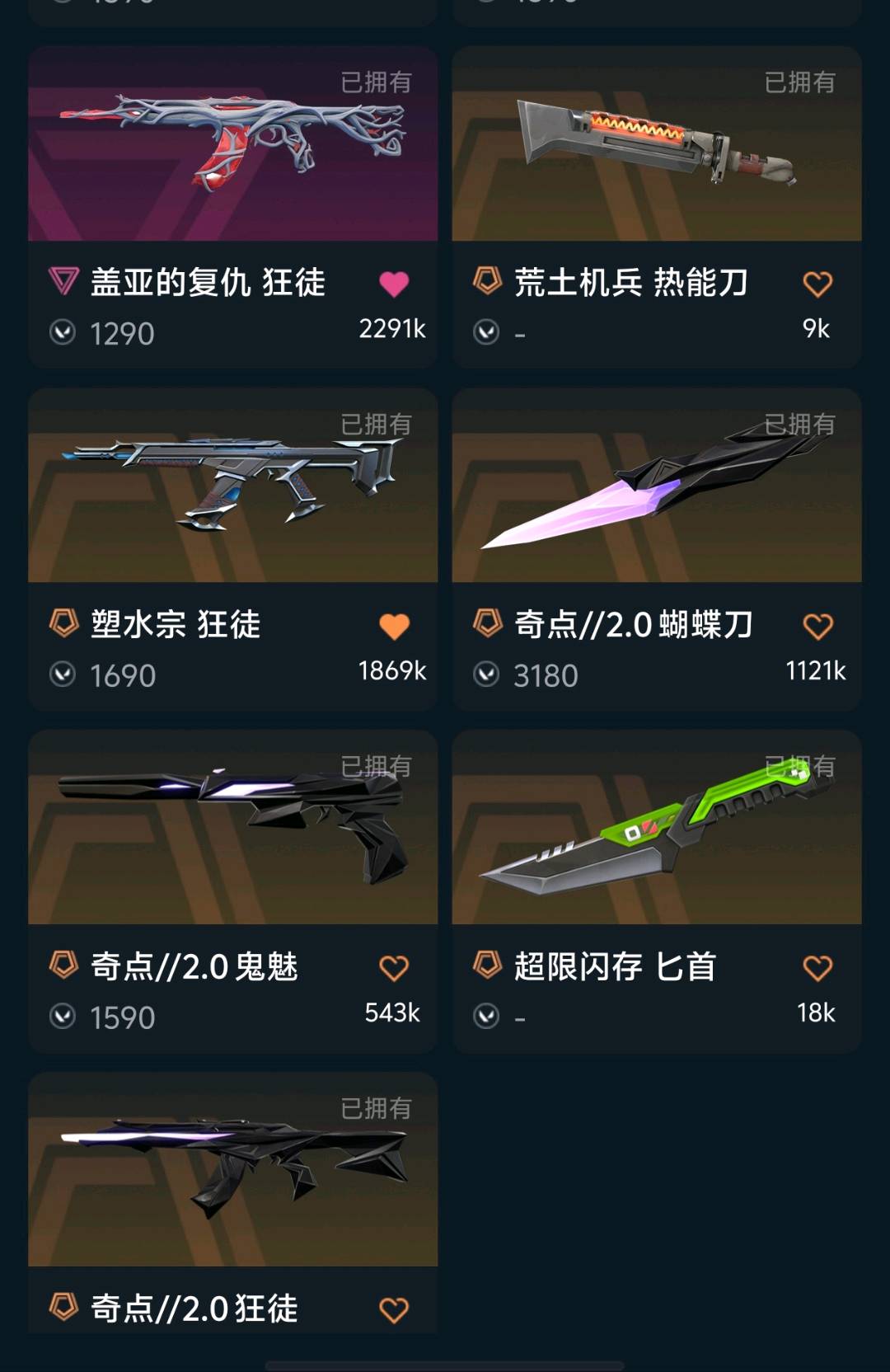Open the 奇点//2.0 鬼魅 skin card
The width and height of the screenshot is (890, 1372).
pyautogui.click(x=232, y=828)
